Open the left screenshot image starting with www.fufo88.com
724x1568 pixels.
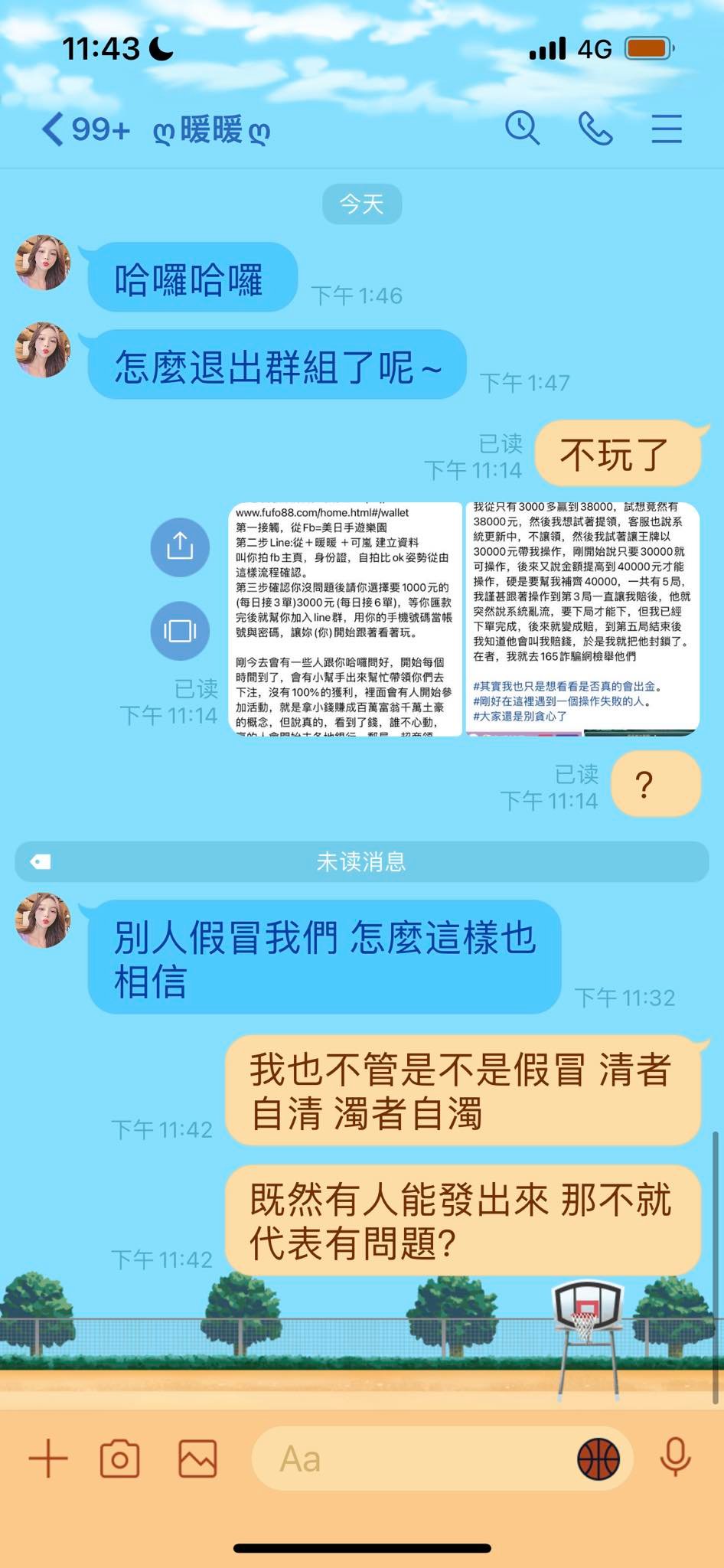[x=345, y=619]
